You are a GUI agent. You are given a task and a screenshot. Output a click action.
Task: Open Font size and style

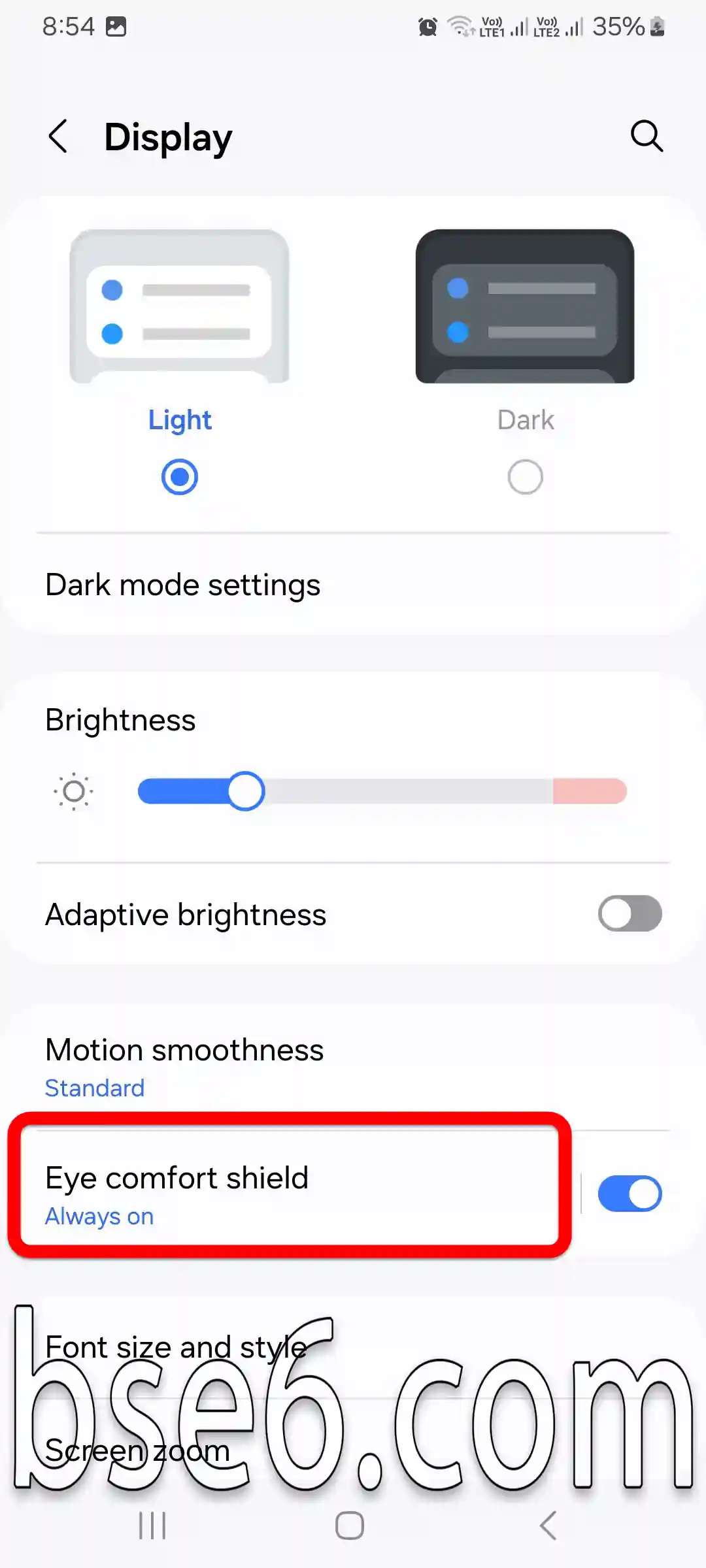pyautogui.click(x=353, y=1347)
